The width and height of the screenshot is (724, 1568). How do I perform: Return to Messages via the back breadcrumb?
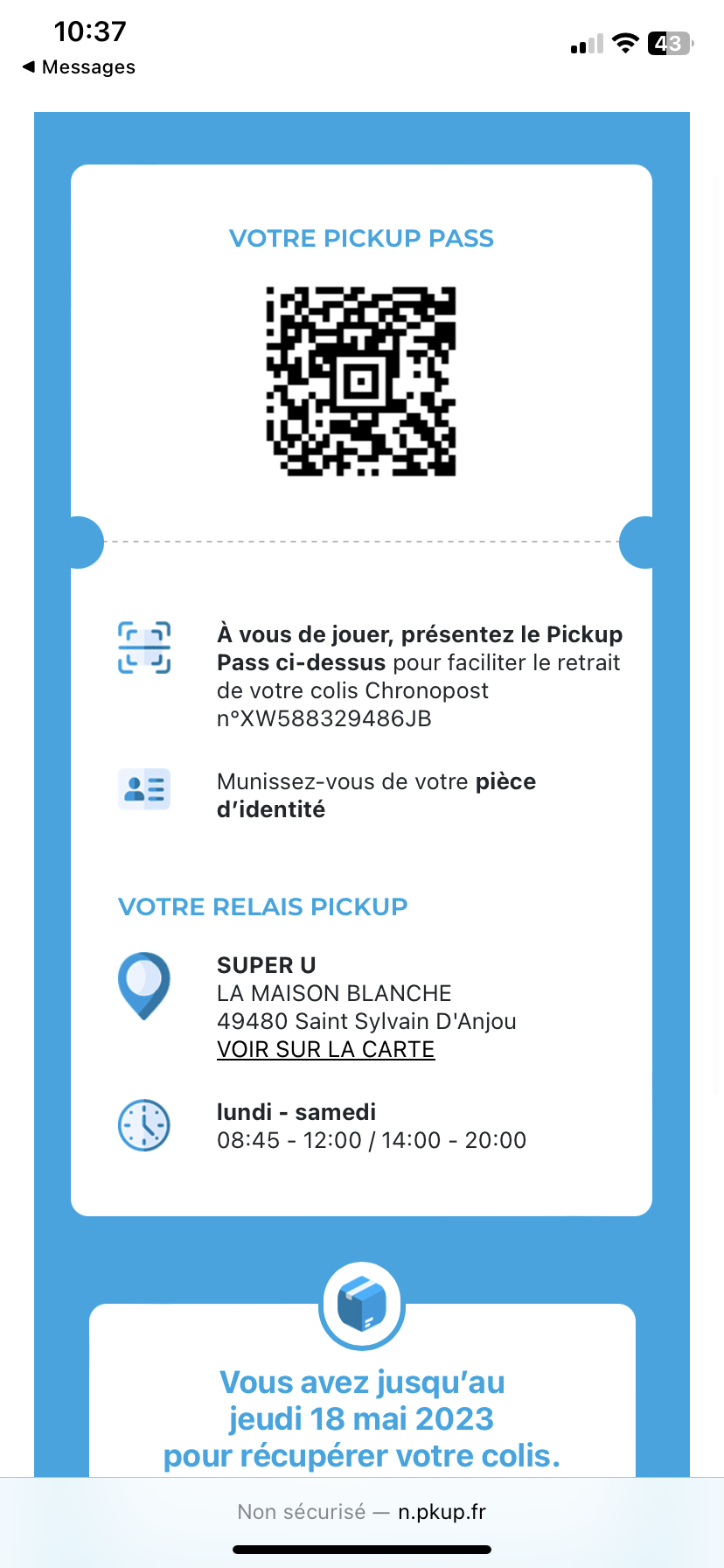tap(79, 67)
